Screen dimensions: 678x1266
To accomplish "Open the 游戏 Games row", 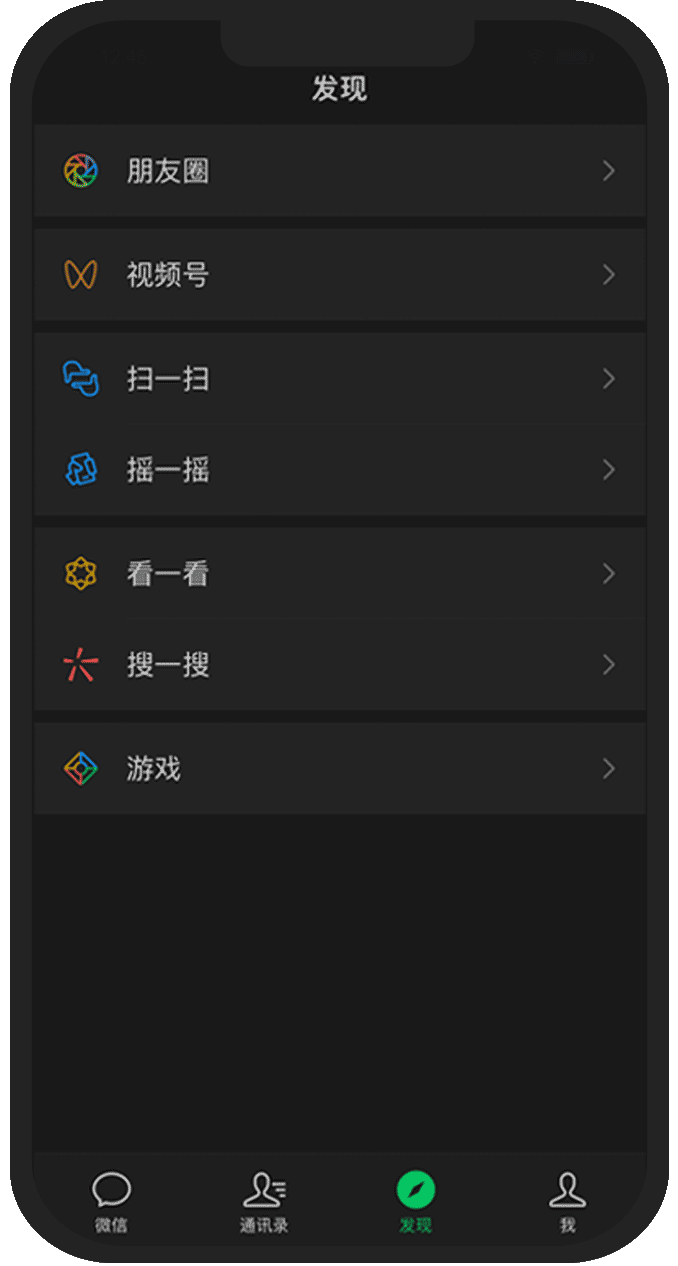I will pyautogui.click(x=339, y=769).
